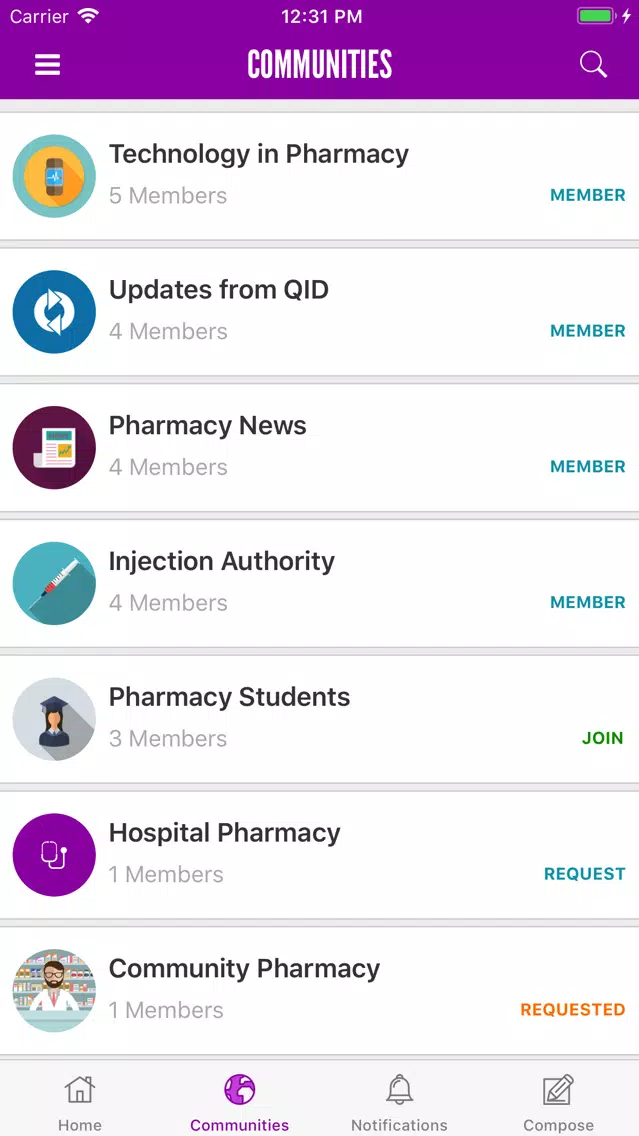The width and height of the screenshot is (639, 1136).
Task: Switch to the Home tab
Action: click(80, 1103)
